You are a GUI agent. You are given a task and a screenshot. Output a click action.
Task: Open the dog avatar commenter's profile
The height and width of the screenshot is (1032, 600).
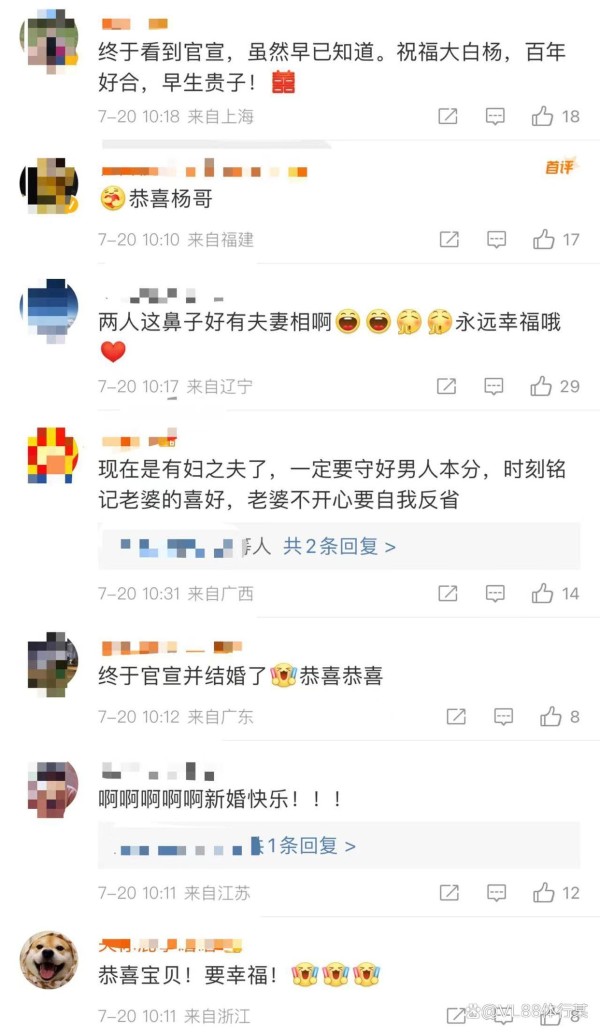click(x=49, y=962)
